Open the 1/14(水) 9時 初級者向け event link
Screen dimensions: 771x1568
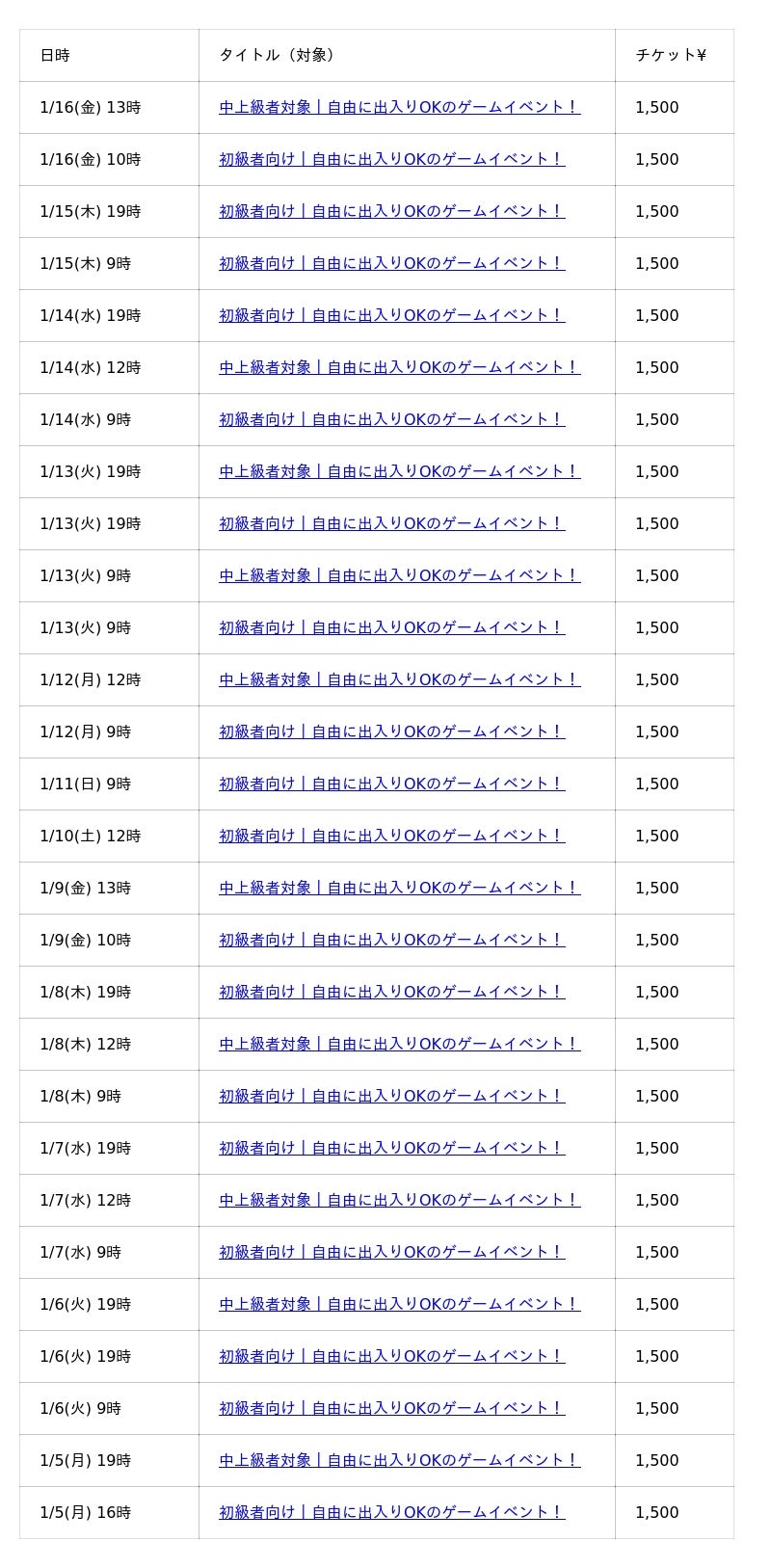tap(391, 419)
